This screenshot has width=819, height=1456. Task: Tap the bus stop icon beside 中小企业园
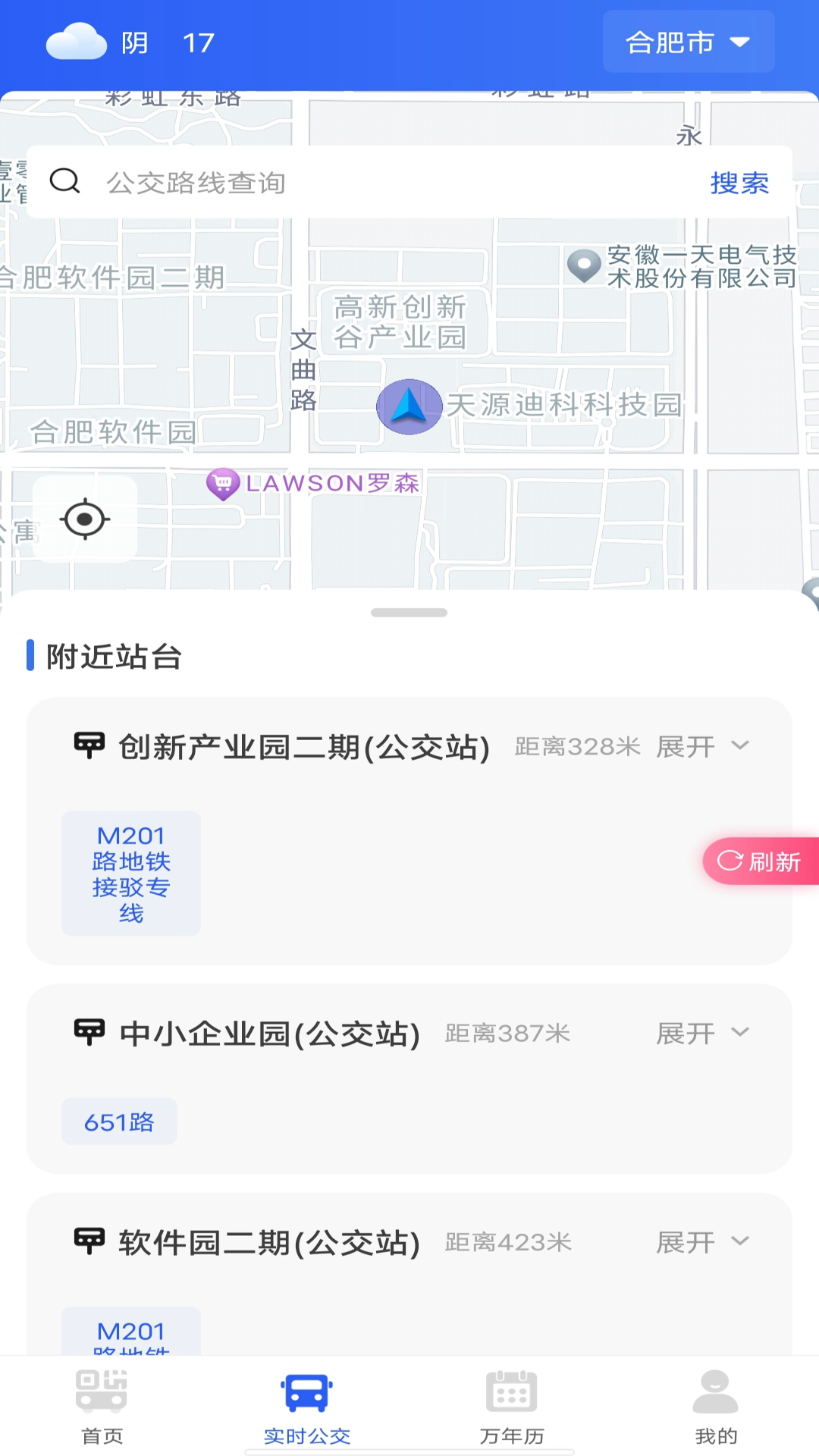(88, 1032)
